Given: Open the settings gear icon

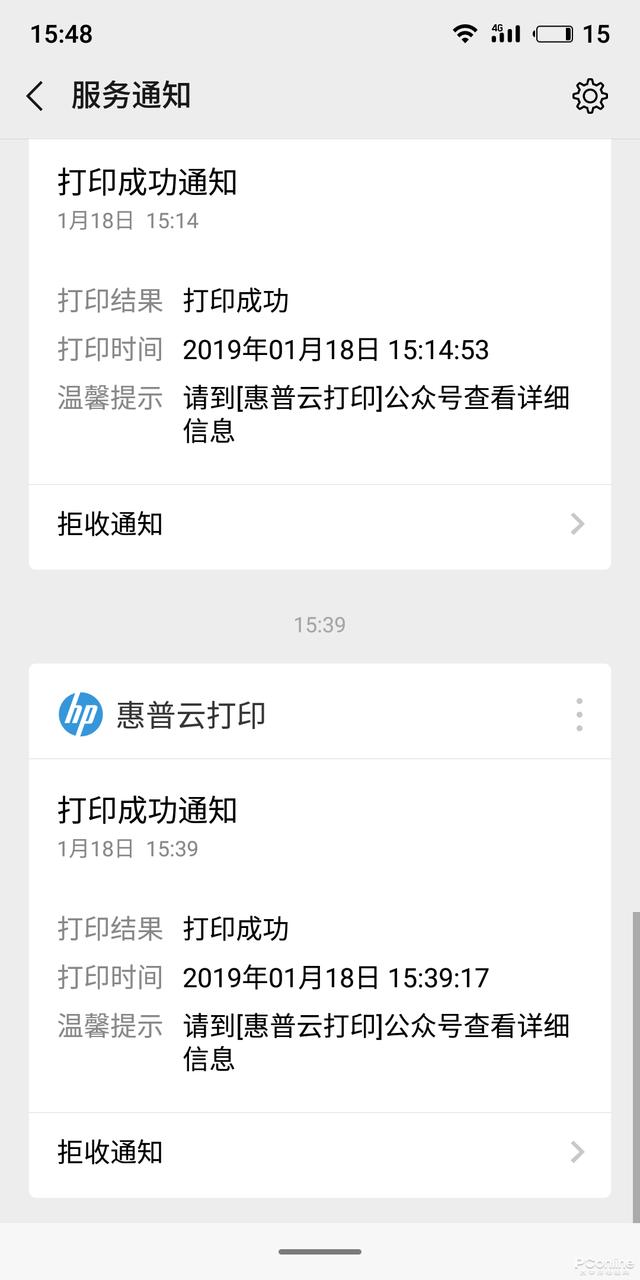Looking at the screenshot, I should [x=589, y=96].
